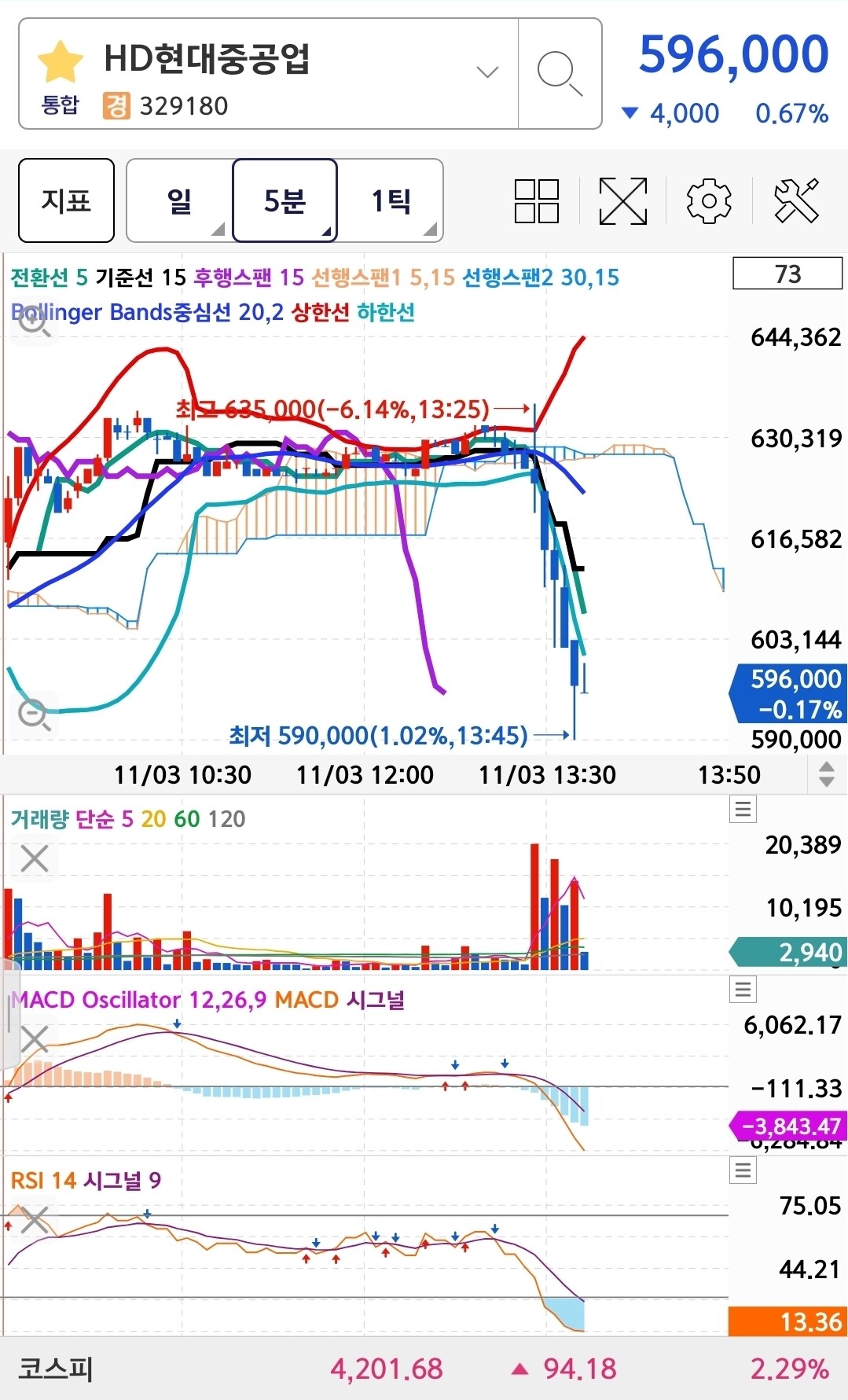Expand chart to full screen
The width and height of the screenshot is (848, 1400).
click(623, 201)
